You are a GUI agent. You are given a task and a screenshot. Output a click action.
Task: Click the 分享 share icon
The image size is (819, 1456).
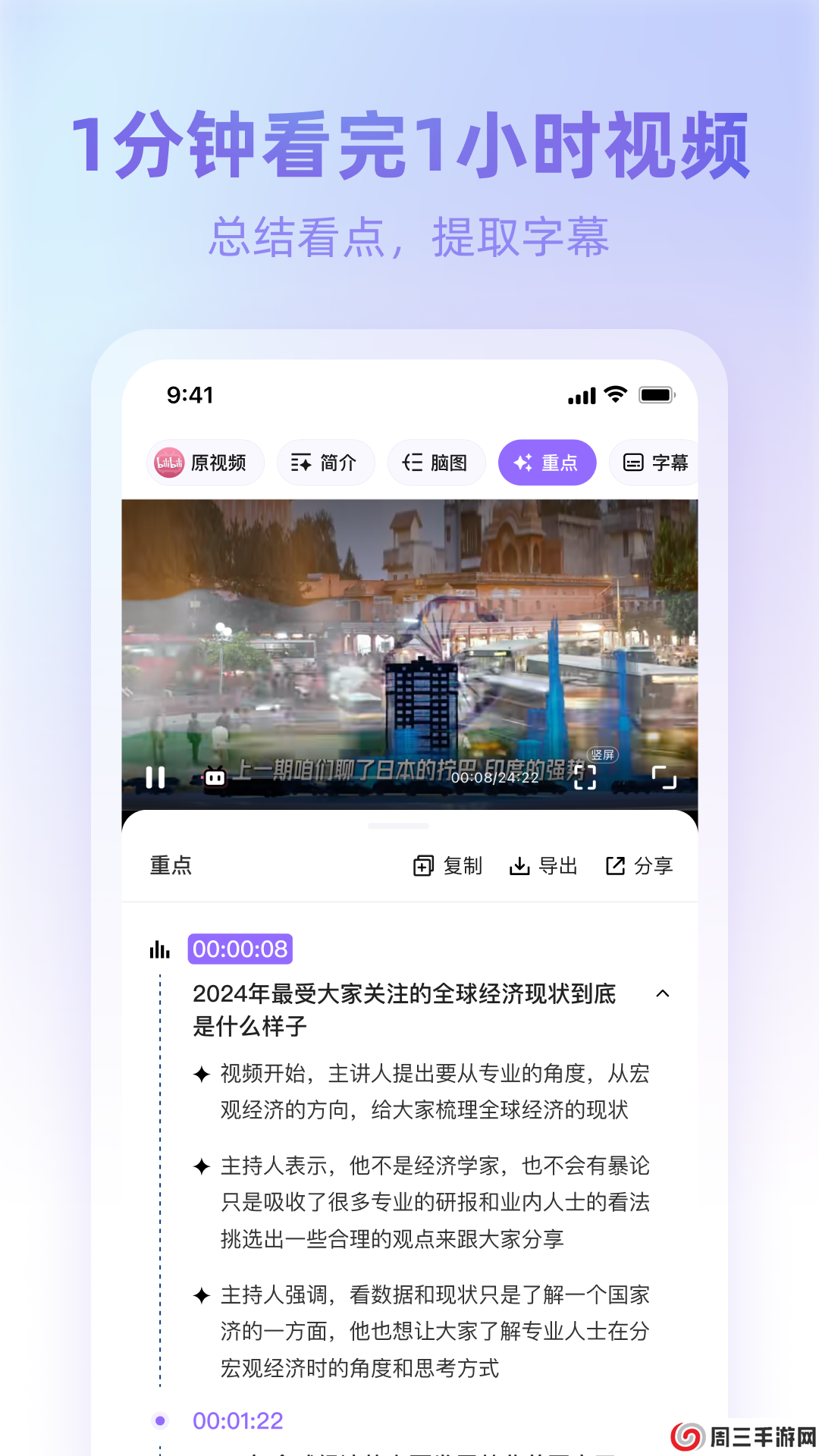coord(615,865)
